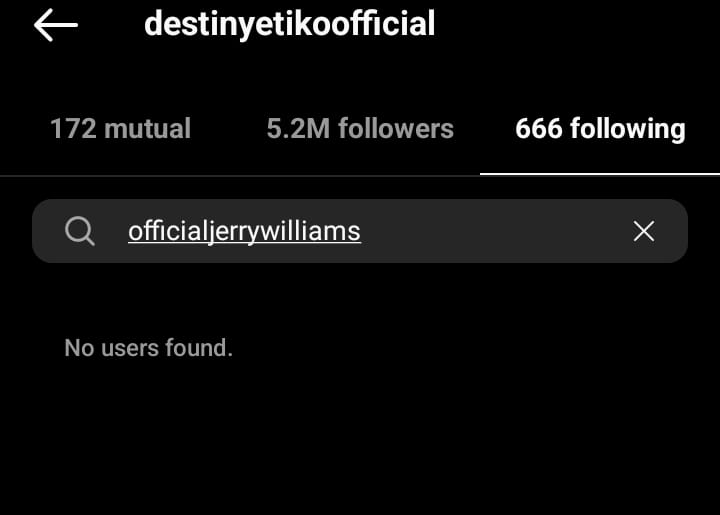
Task: Switch to the 5.2M followers tab
Action: click(360, 129)
